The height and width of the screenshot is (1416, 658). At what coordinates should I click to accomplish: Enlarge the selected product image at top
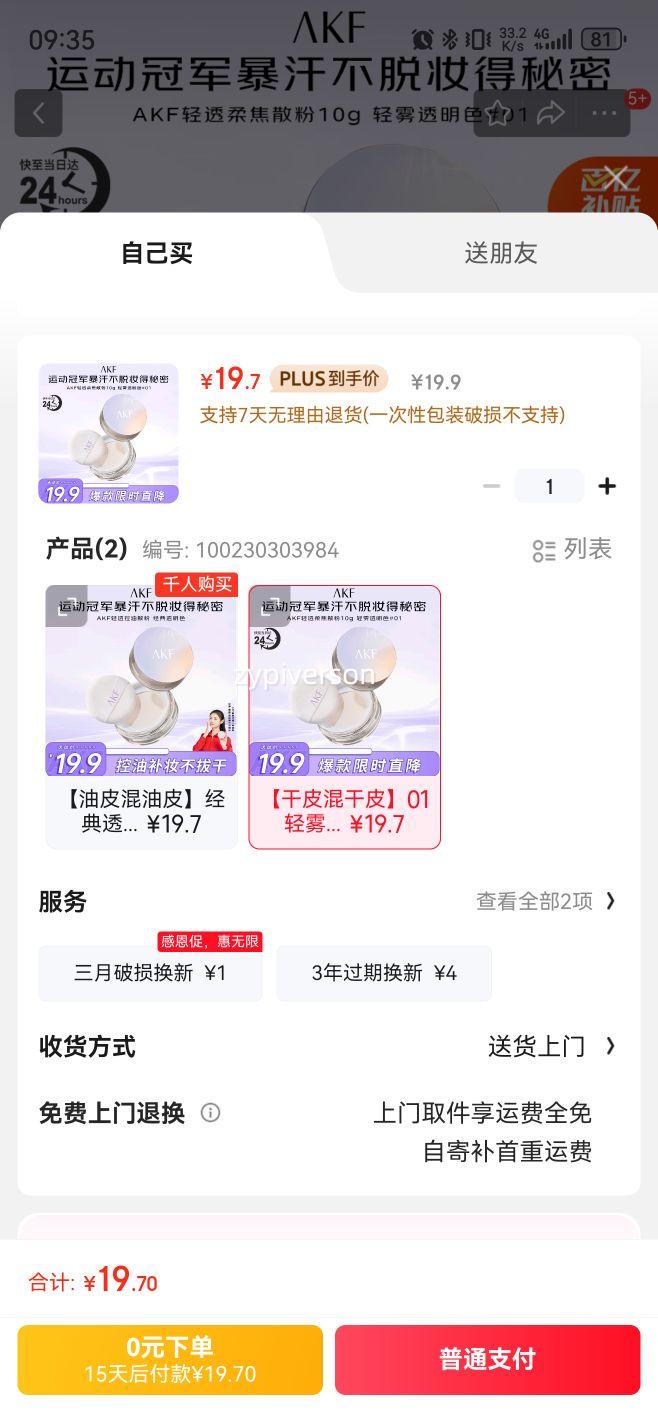click(108, 433)
